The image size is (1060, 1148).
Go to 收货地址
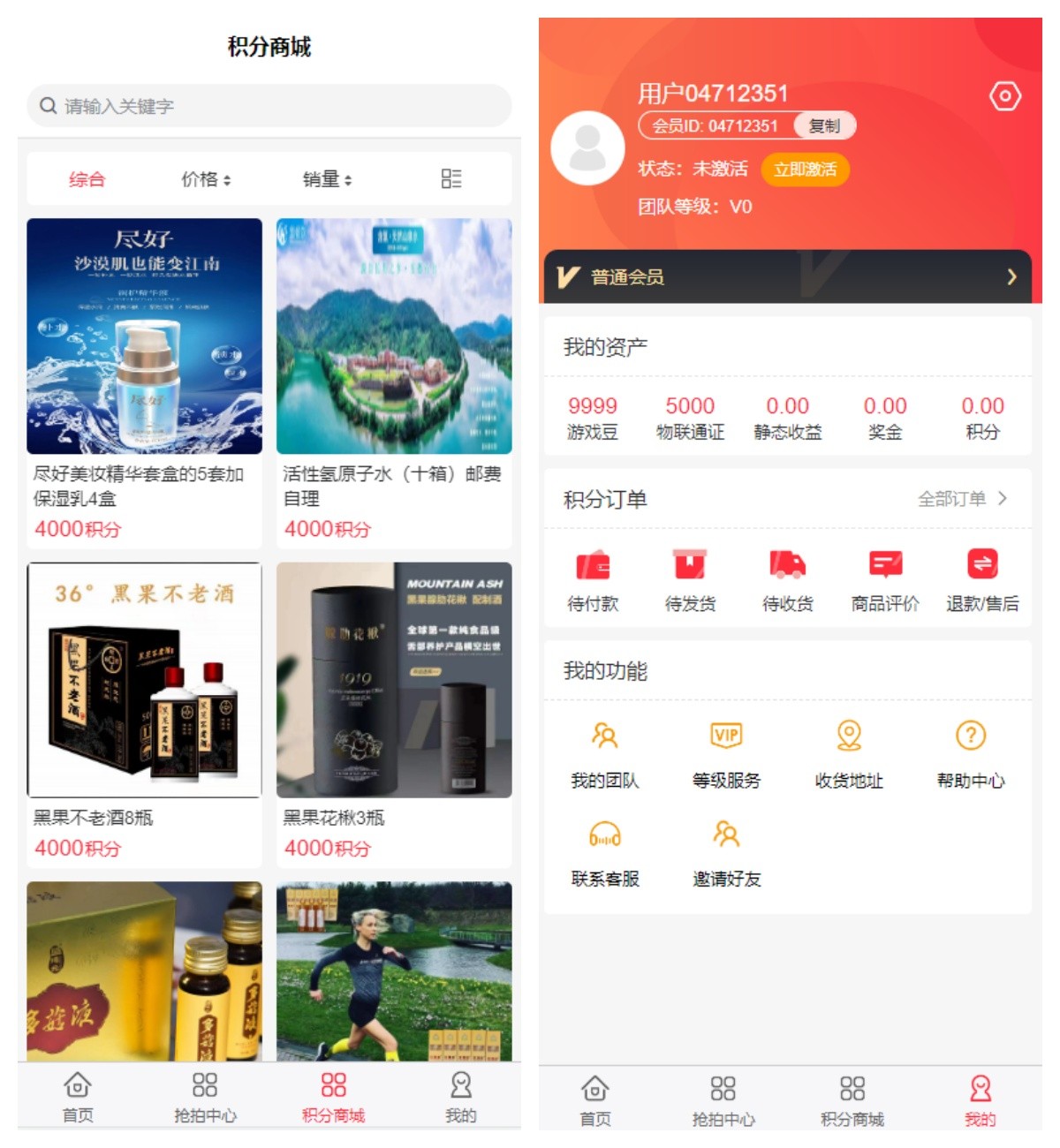click(849, 753)
